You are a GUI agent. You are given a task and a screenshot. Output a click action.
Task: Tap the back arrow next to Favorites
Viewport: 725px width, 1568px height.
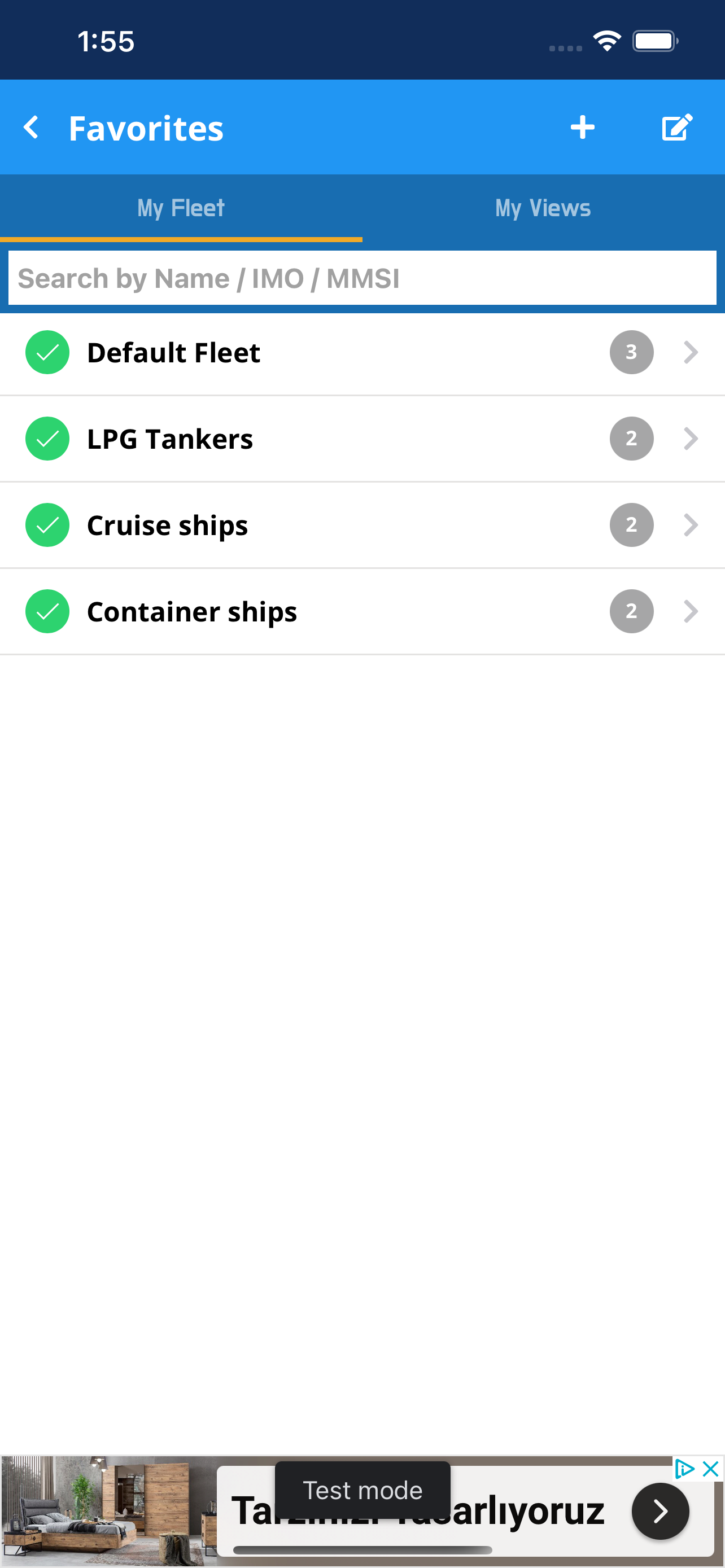pos(31,127)
